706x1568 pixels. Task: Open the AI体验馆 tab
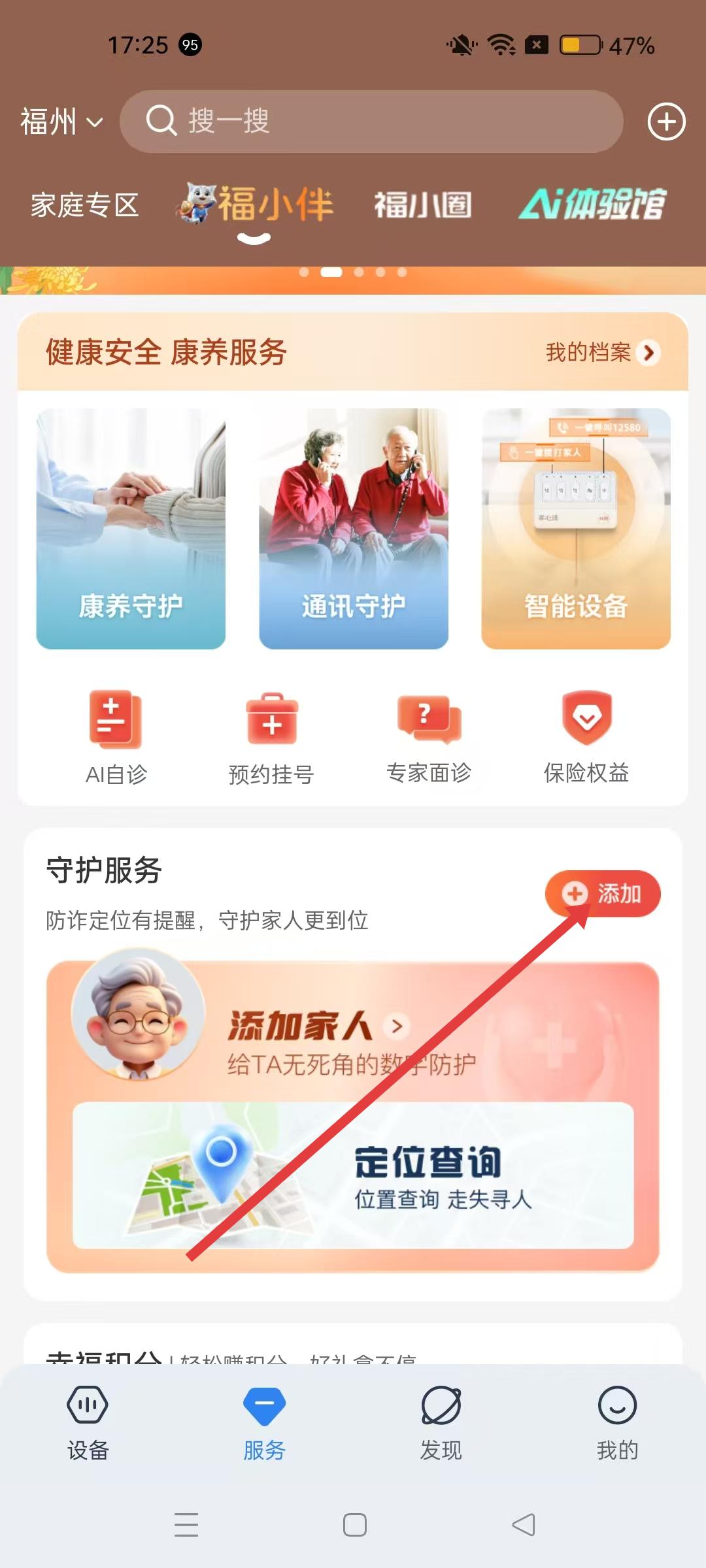[592, 204]
